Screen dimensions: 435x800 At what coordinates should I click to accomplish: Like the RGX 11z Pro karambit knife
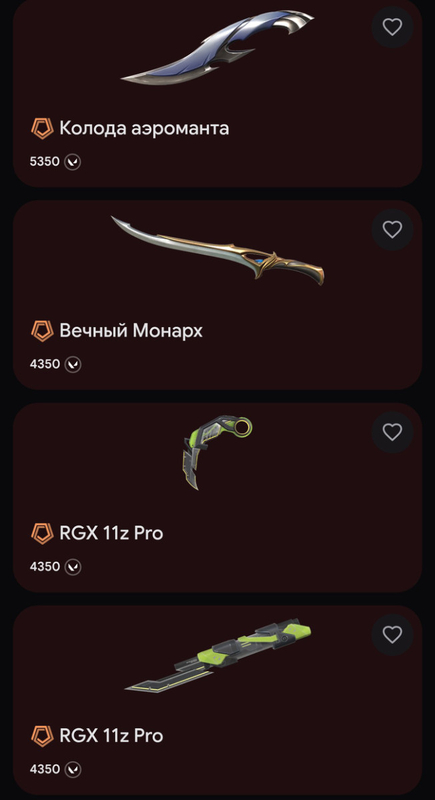[392, 432]
